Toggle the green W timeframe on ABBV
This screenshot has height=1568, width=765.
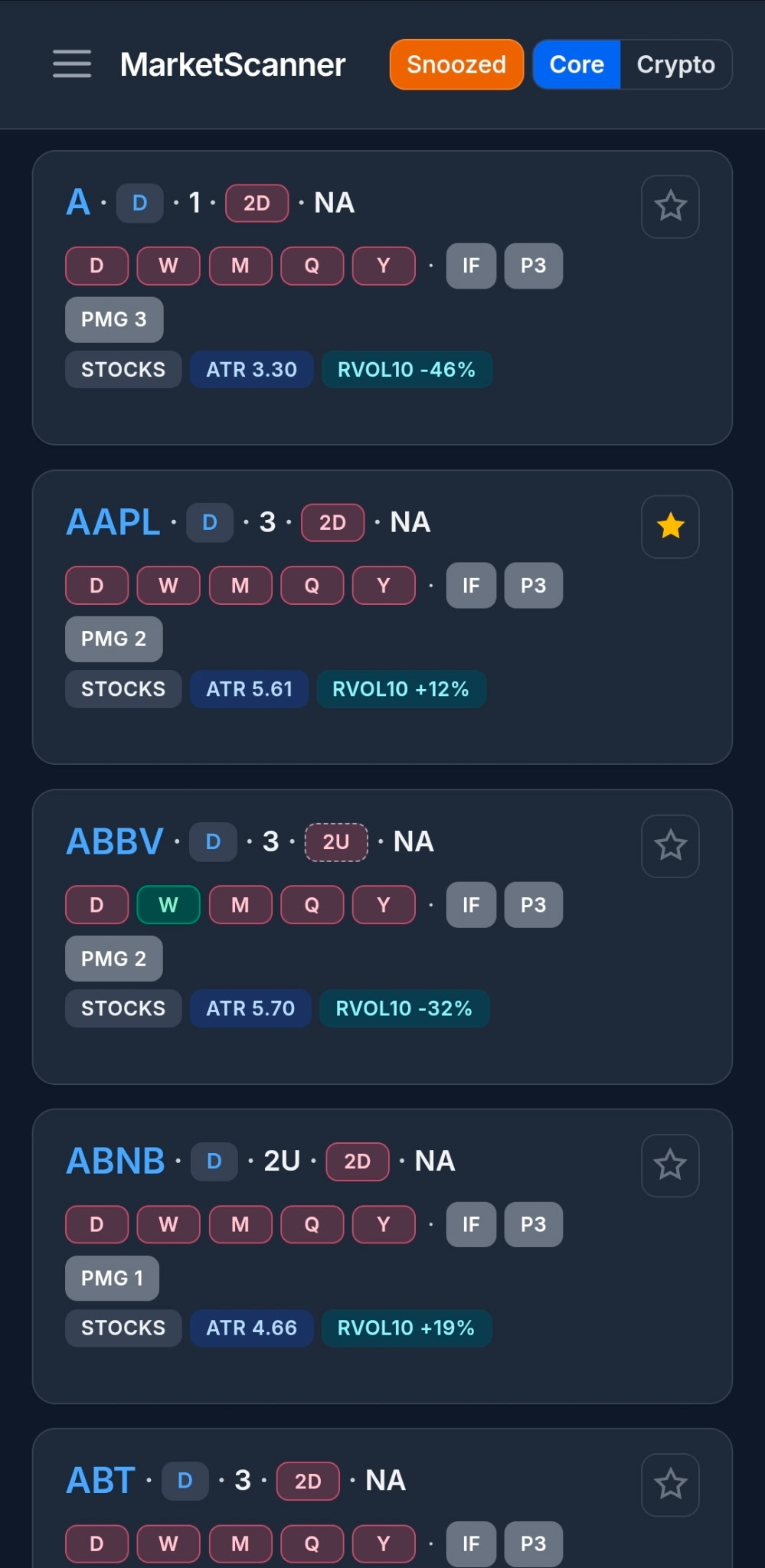168,904
